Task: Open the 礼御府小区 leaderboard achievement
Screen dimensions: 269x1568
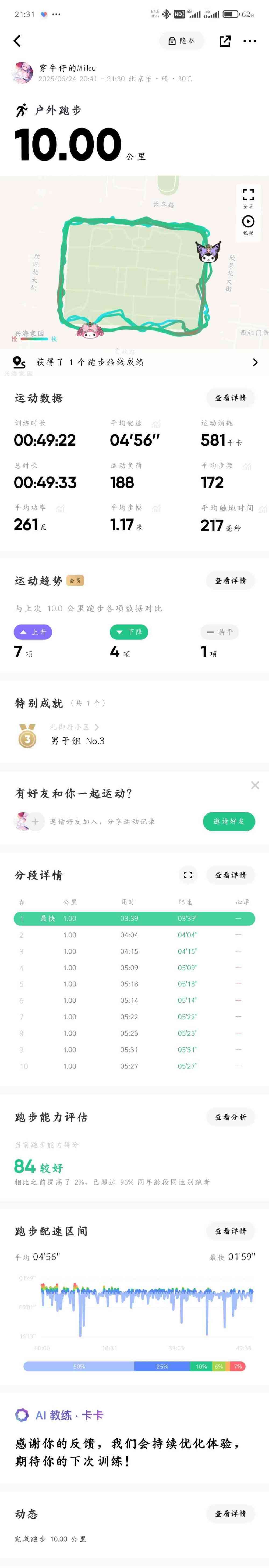Action: [x=76, y=727]
